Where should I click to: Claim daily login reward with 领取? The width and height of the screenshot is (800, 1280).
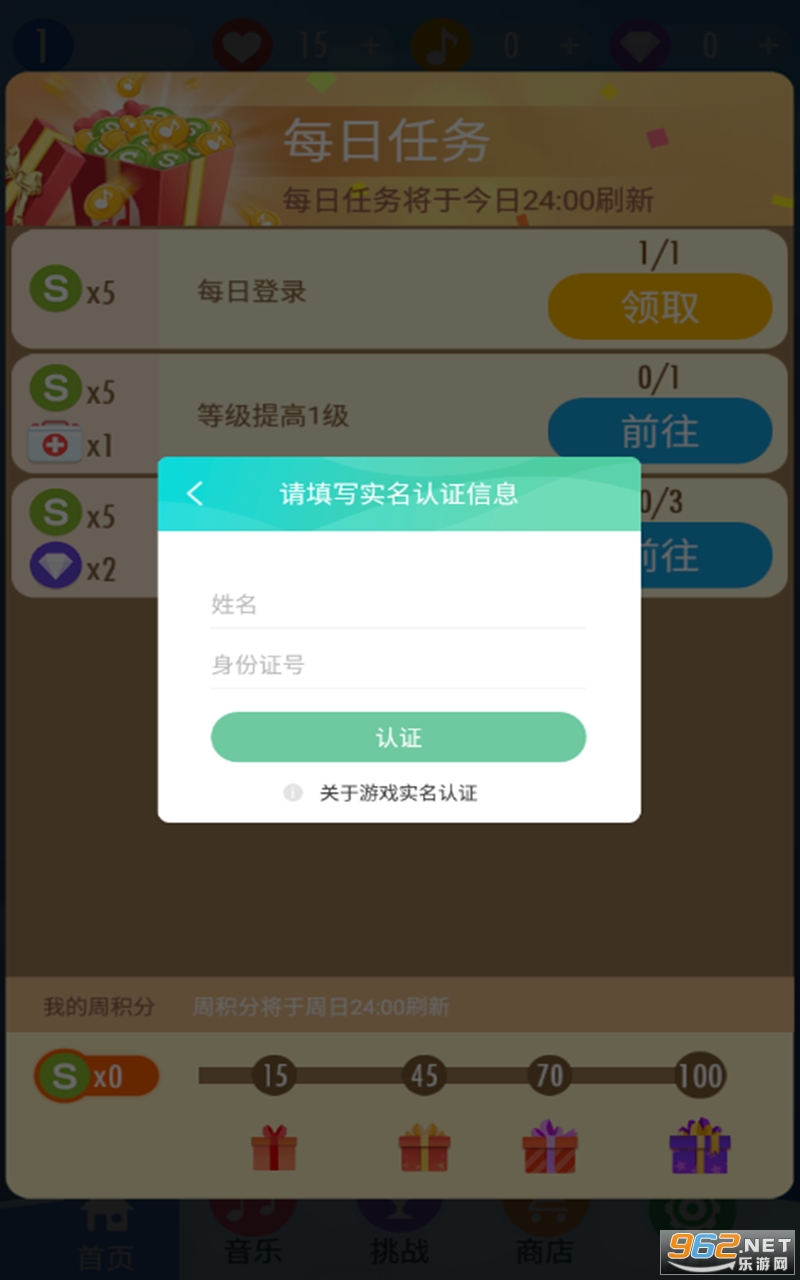[660, 307]
